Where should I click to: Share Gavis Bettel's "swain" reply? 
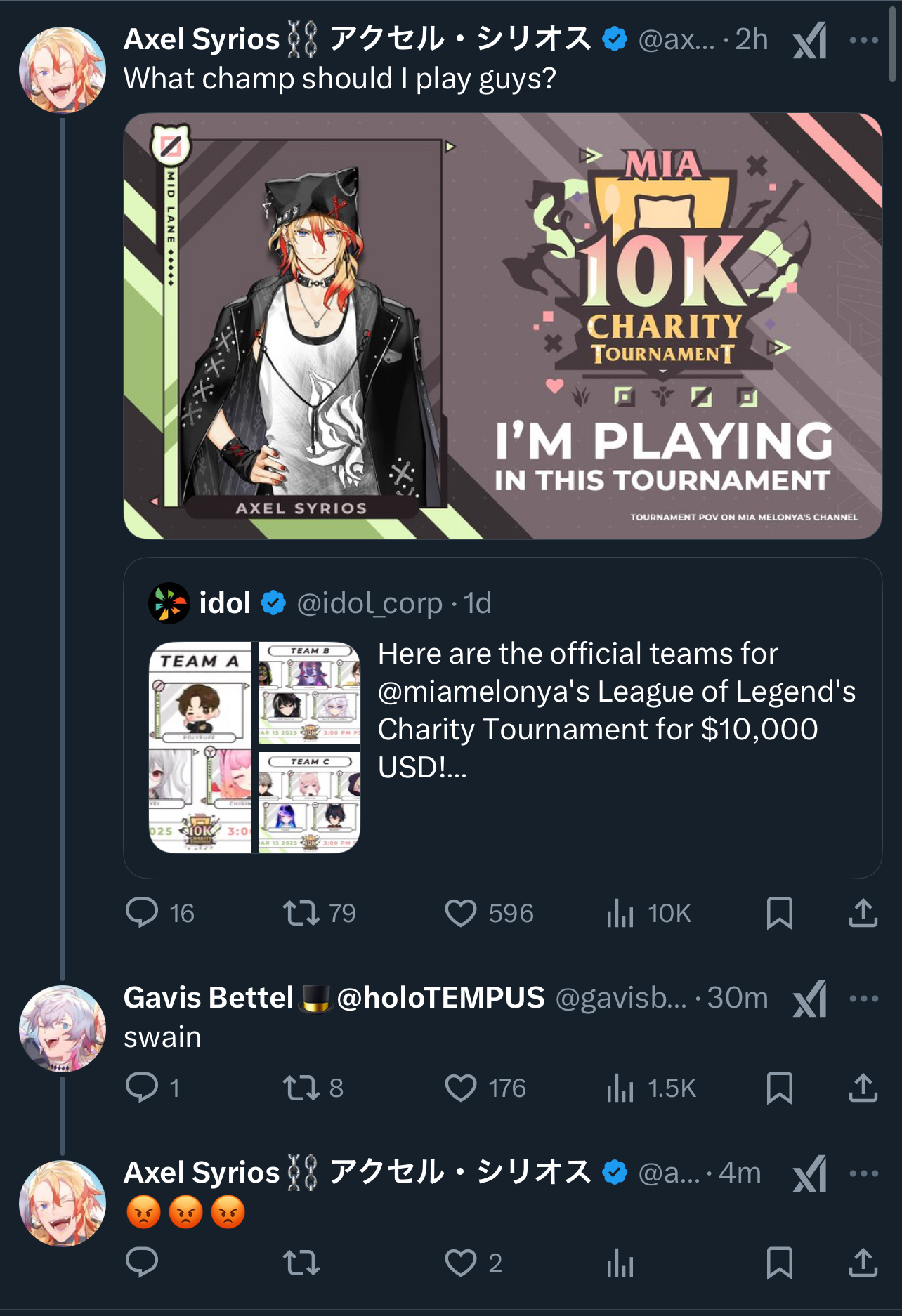[x=863, y=1088]
